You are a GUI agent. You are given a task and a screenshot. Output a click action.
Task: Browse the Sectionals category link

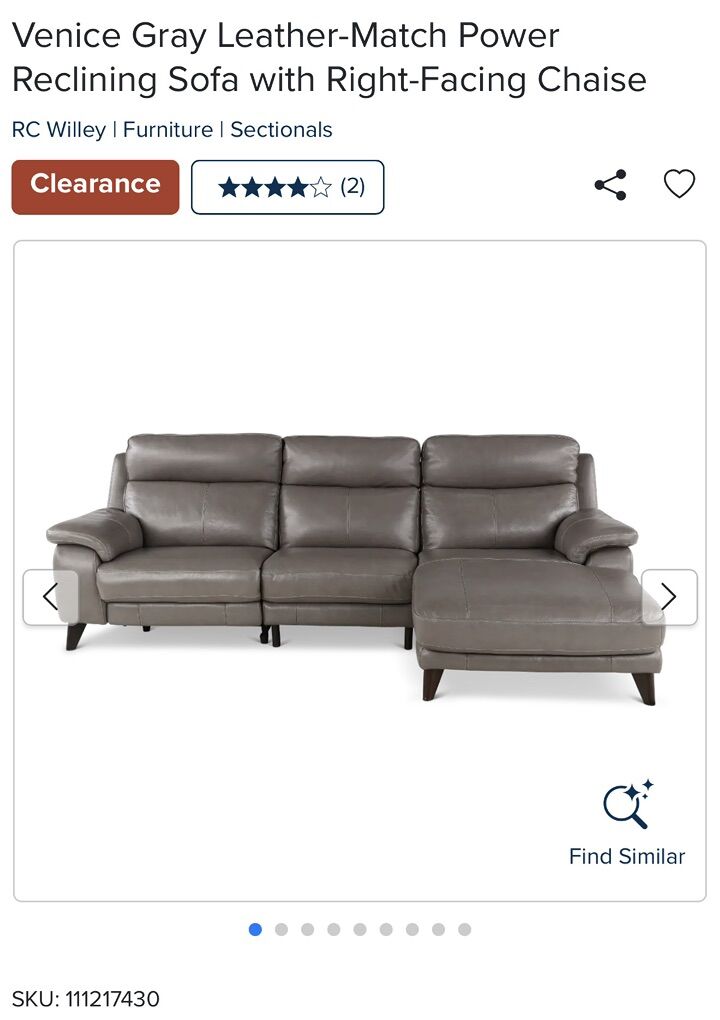(281, 130)
